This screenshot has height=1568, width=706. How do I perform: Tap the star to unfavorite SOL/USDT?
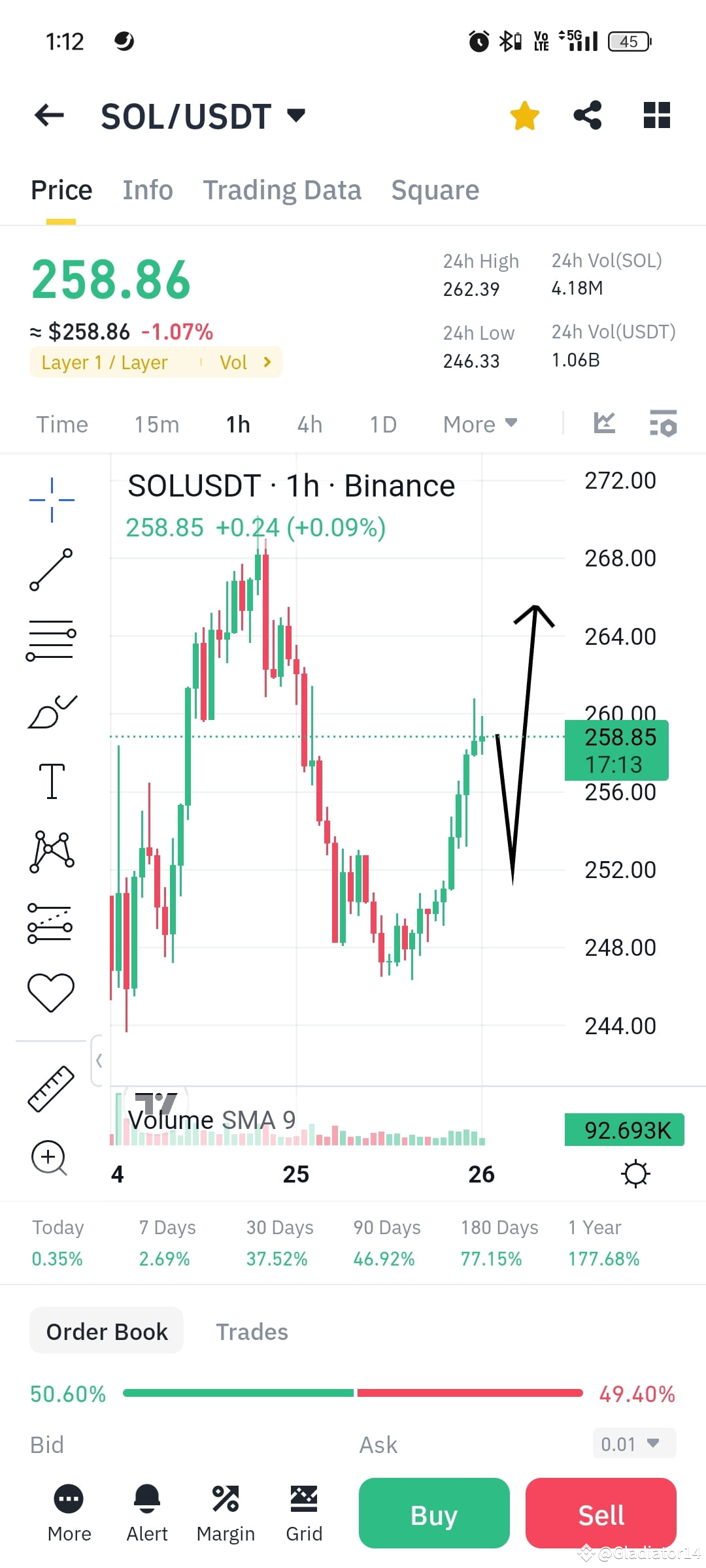tap(524, 115)
